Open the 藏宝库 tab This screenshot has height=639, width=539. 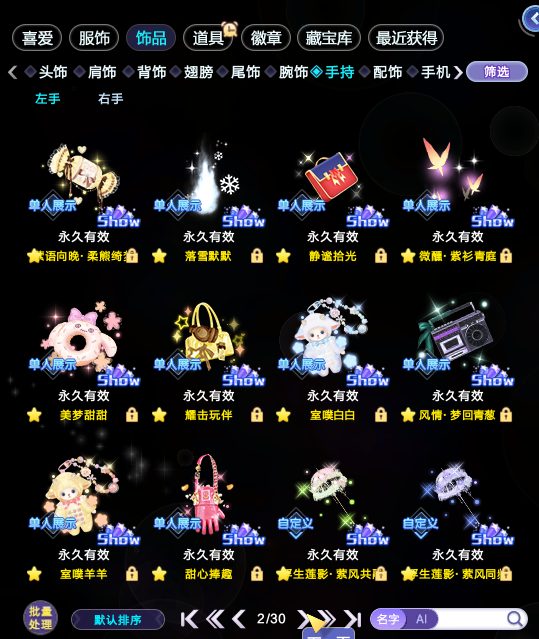(329, 38)
